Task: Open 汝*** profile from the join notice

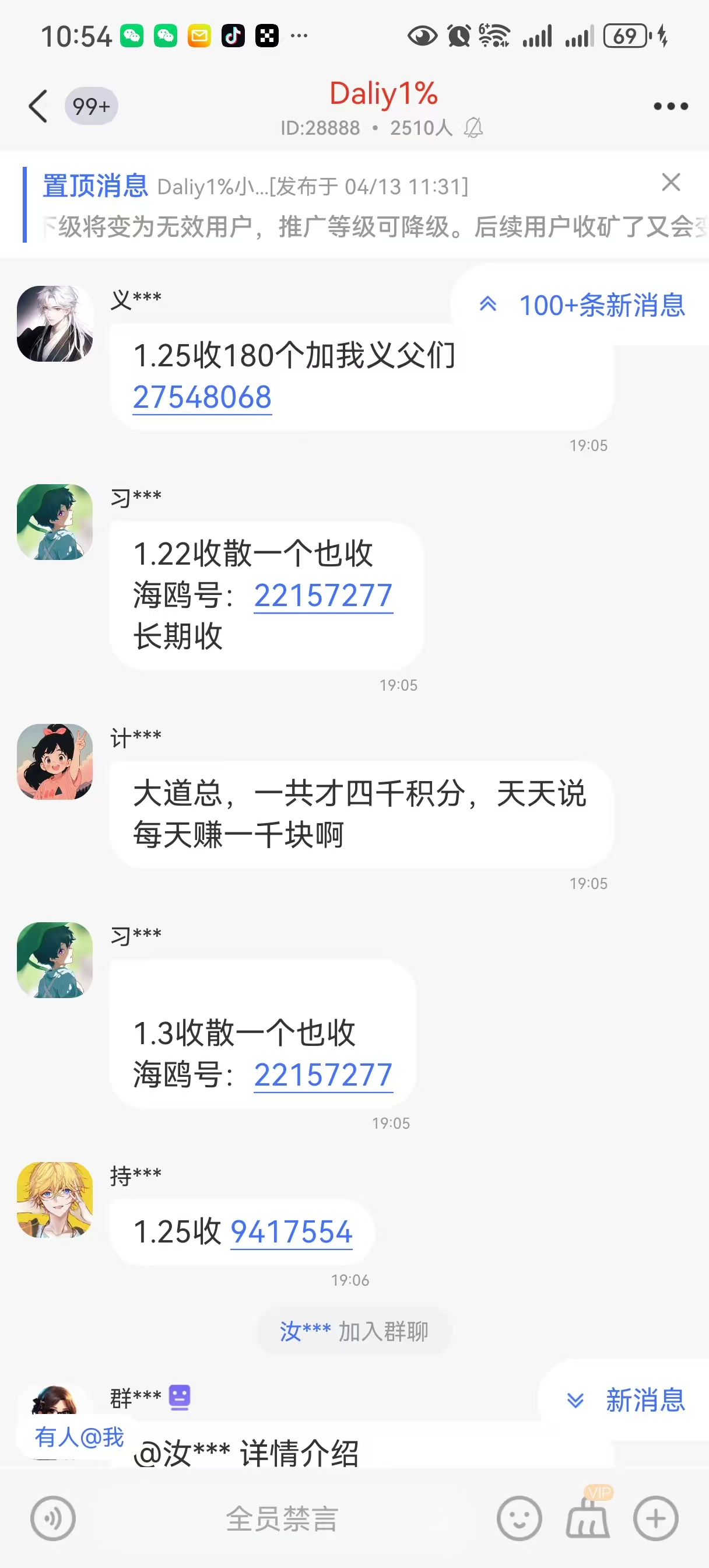Action: [x=305, y=1332]
